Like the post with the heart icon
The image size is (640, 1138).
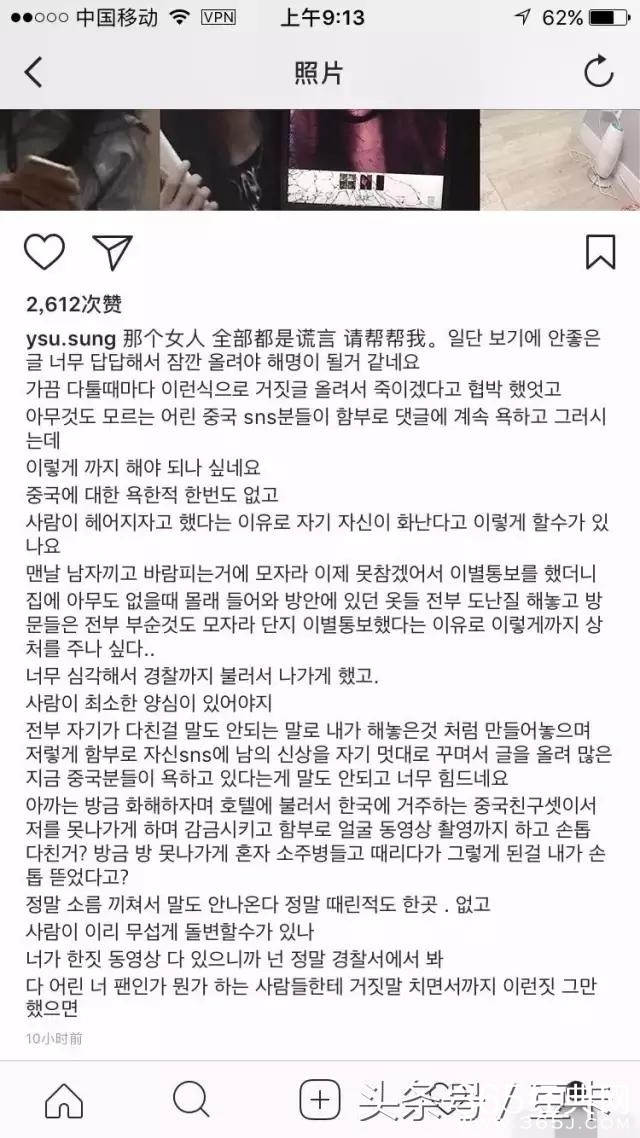(44, 252)
